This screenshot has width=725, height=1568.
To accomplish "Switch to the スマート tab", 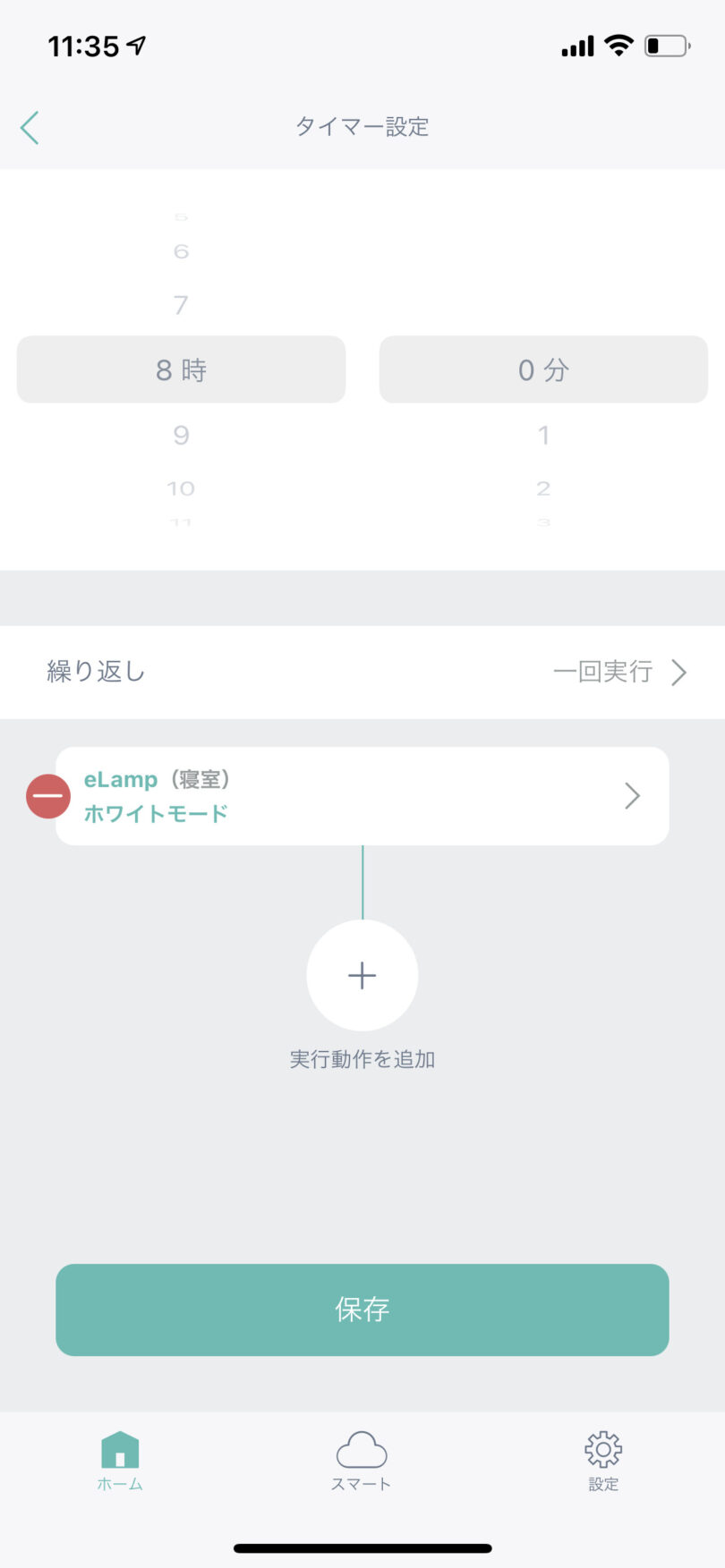I will (x=362, y=1461).
